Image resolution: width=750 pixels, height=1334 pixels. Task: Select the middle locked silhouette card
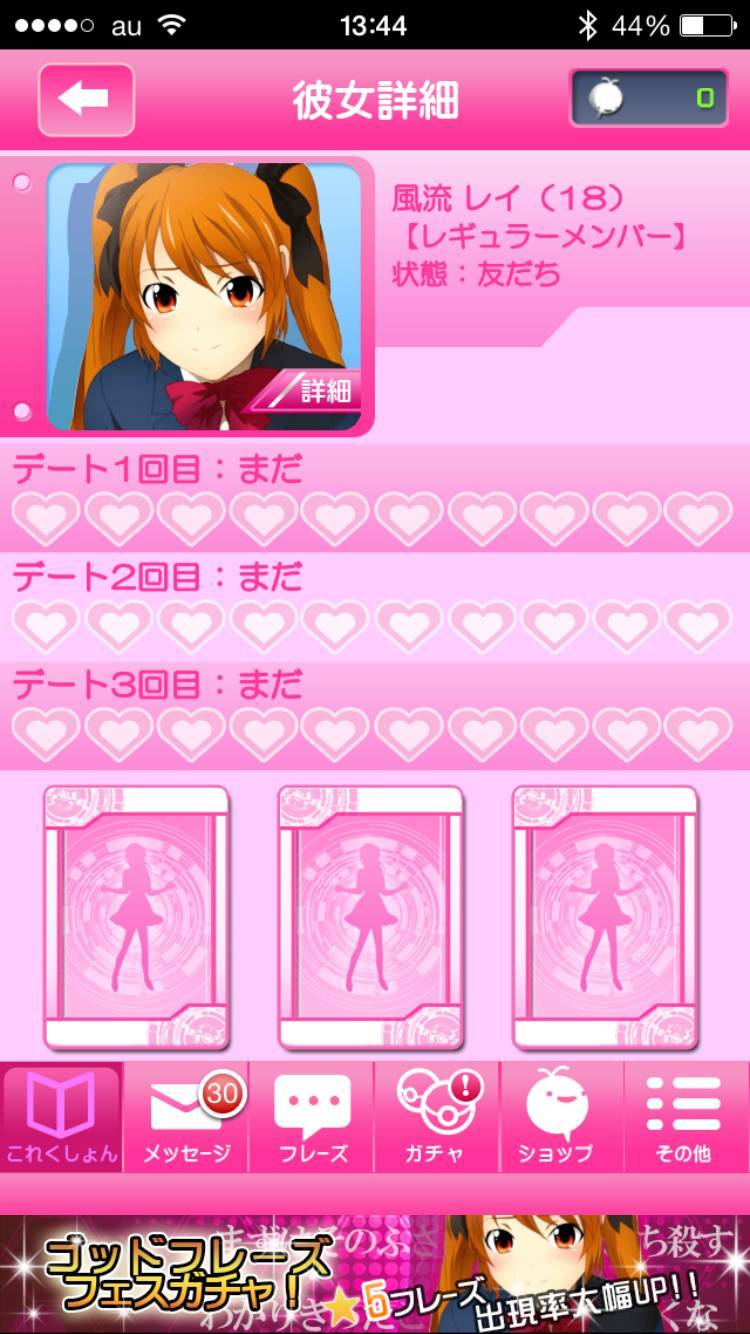pyautogui.click(x=371, y=916)
